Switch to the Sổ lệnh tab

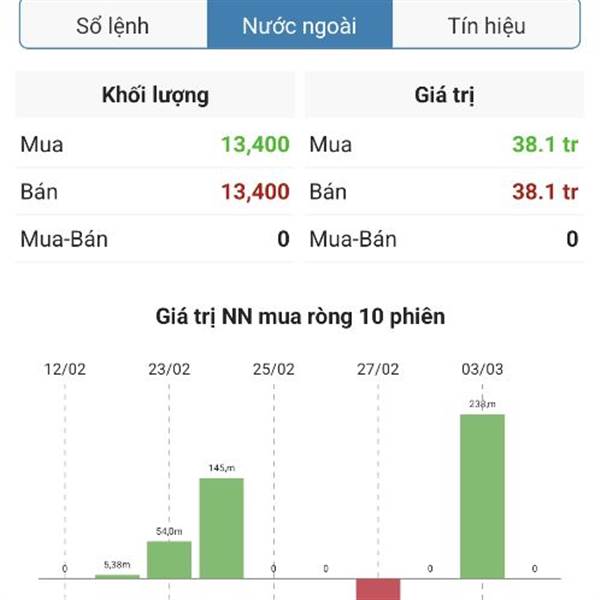(x=113, y=24)
